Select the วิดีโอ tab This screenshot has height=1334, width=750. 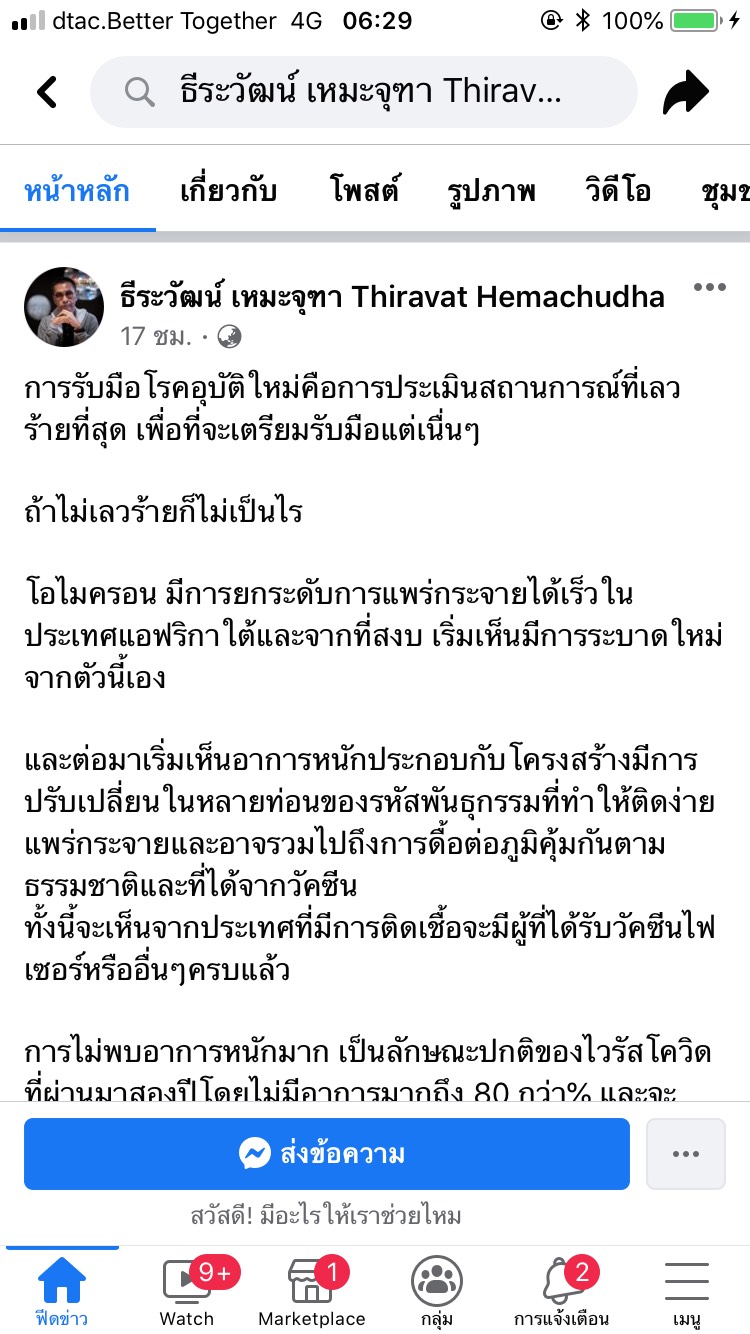point(618,191)
